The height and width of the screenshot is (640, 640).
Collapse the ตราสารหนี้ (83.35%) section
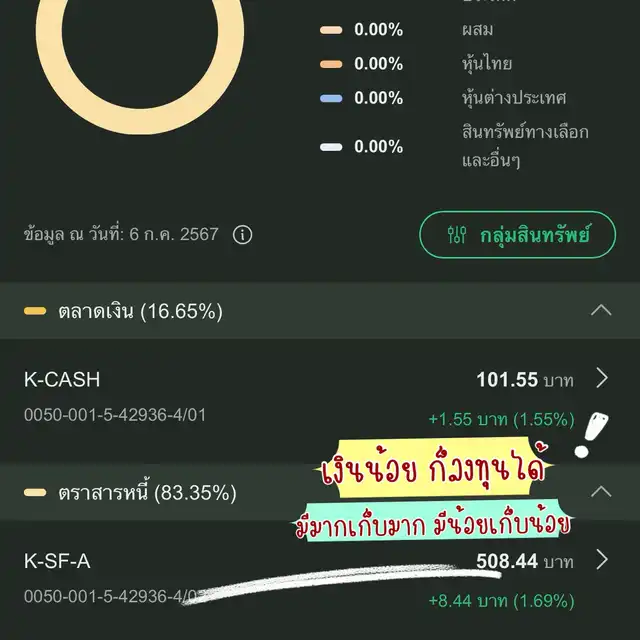tap(600, 492)
